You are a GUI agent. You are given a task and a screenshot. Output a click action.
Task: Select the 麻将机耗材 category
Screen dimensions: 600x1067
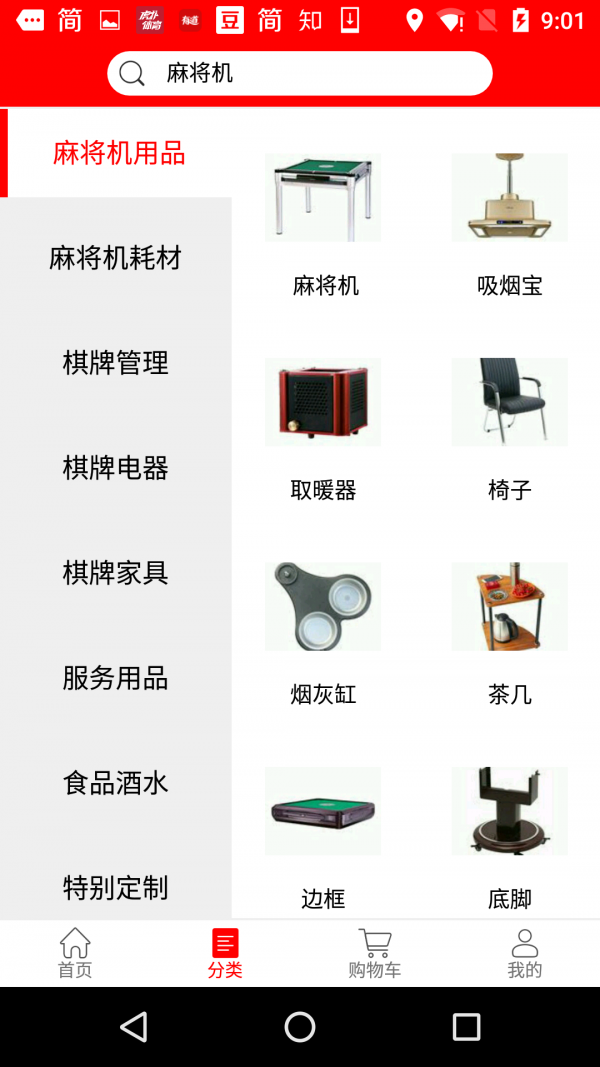coord(116,258)
